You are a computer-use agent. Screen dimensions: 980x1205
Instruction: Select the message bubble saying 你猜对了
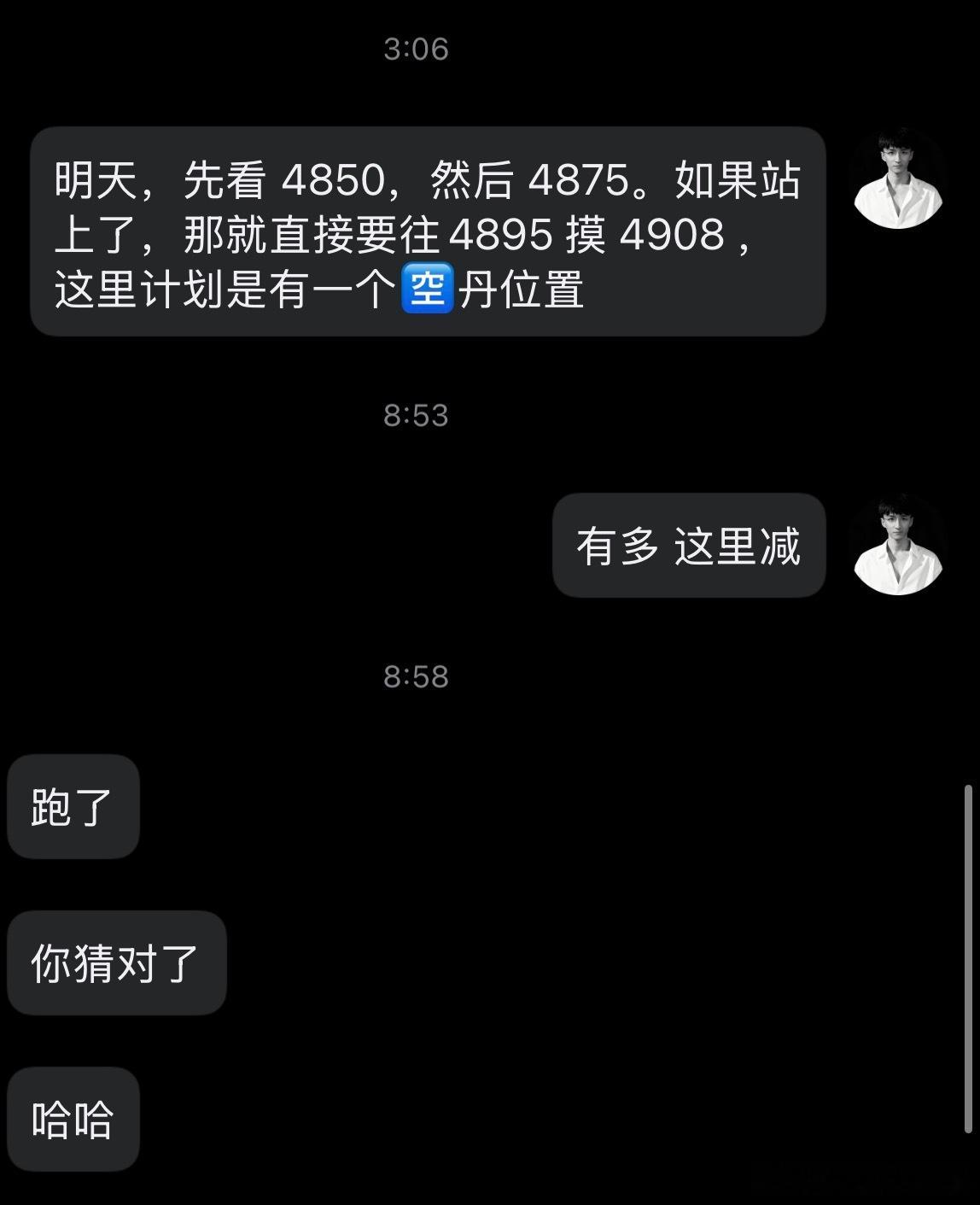pyautogui.click(x=117, y=962)
